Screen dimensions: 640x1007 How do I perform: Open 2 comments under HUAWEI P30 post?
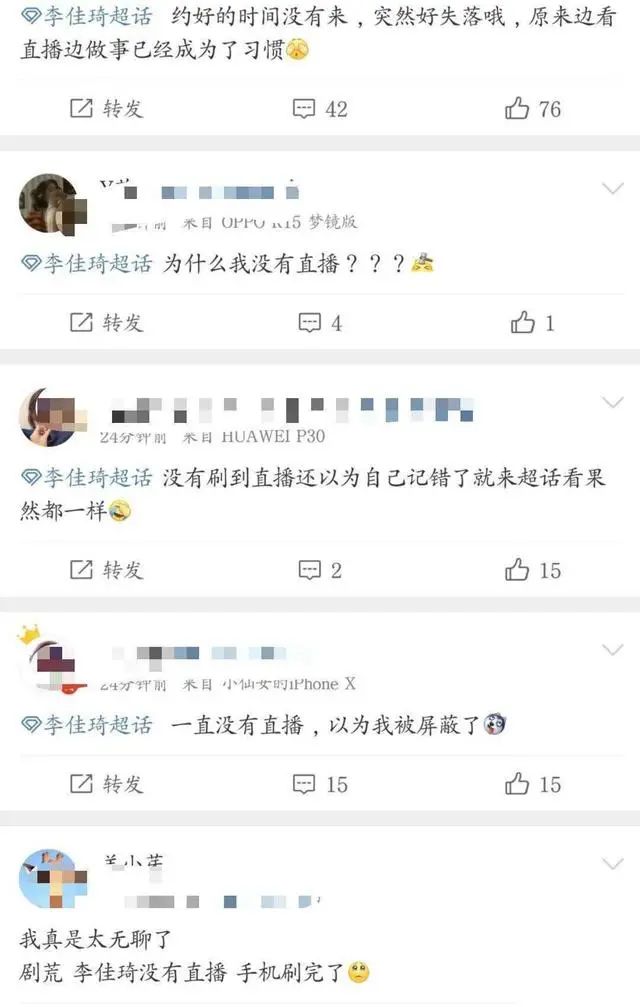pos(320,570)
